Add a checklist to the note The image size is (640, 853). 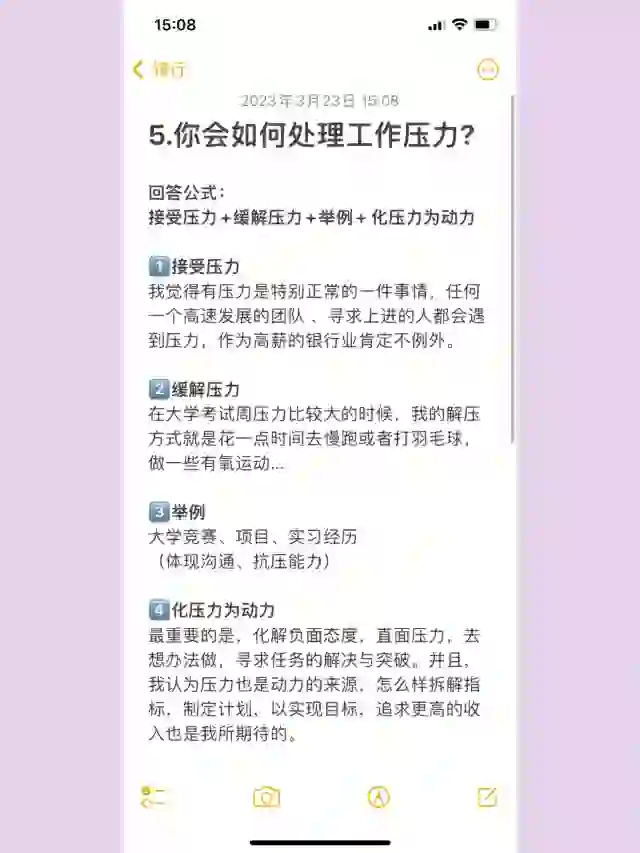(x=154, y=797)
